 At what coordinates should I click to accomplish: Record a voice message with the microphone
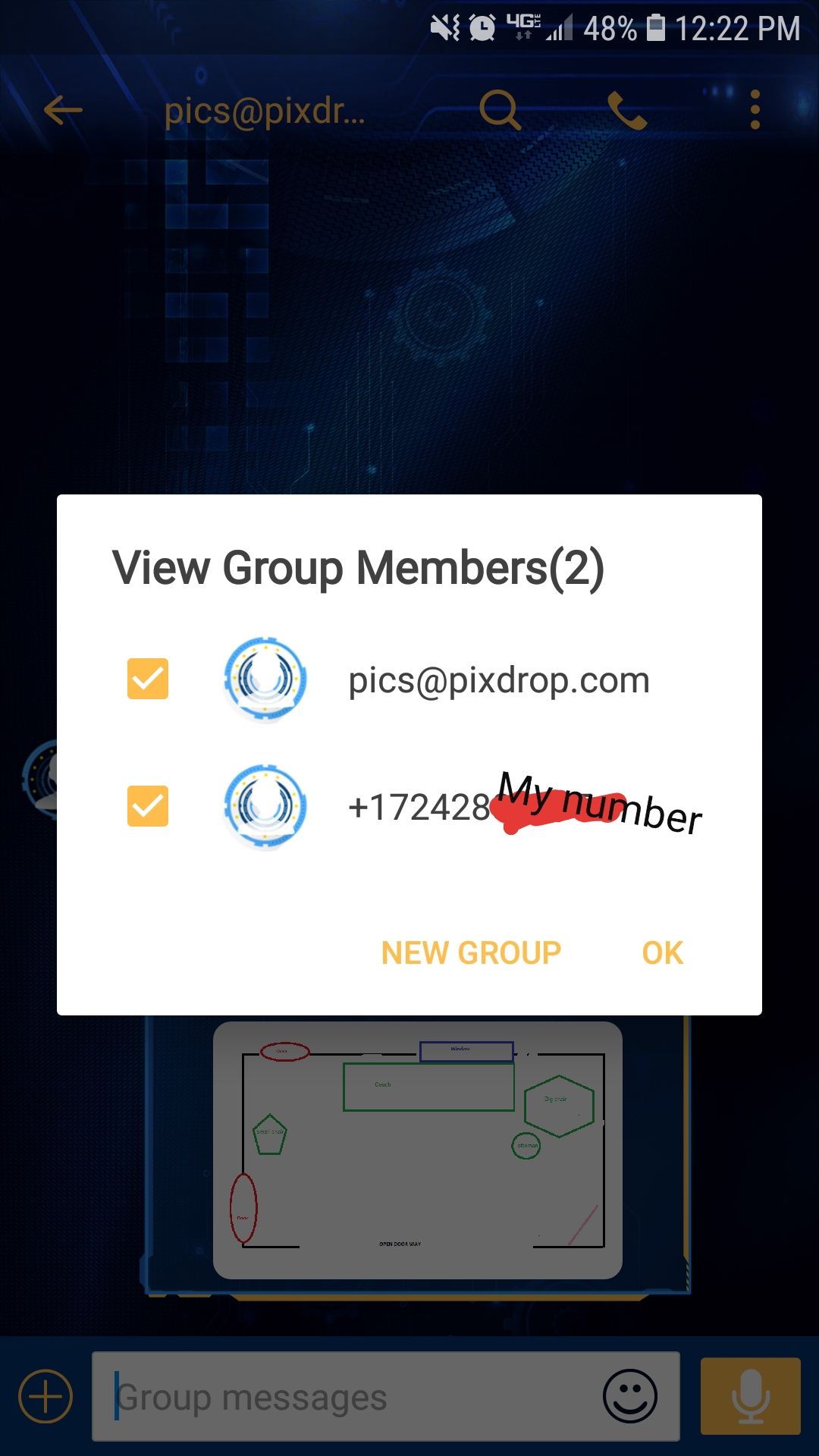pyautogui.click(x=750, y=1396)
